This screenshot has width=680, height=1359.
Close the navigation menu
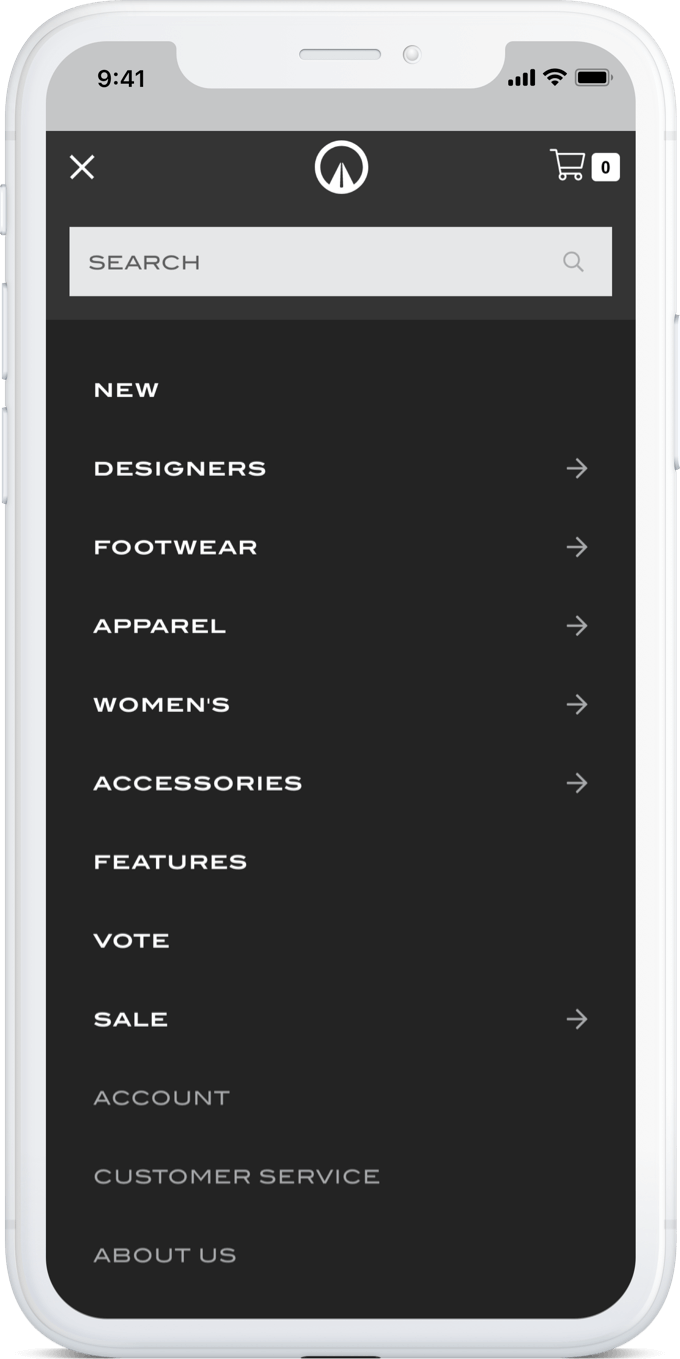coord(82,167)
